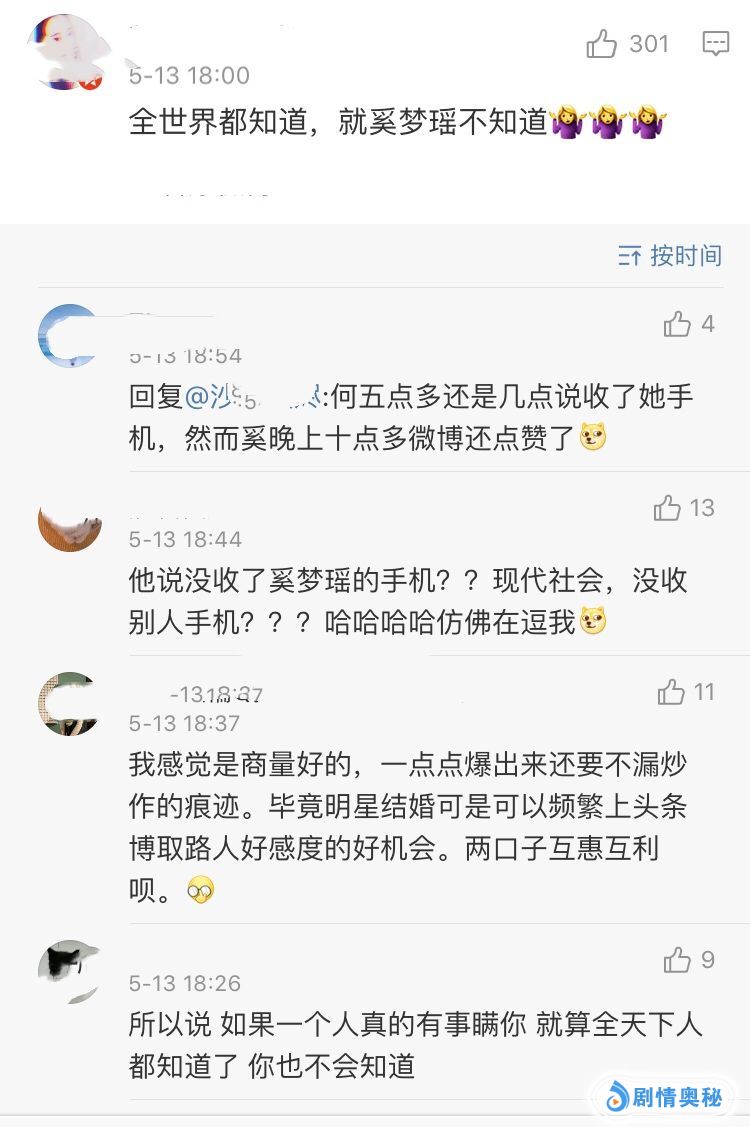This screenshot has height=1127, width=750.
Task: Like the 18:26 reply with 9 likes
Action: coord(678,960)
